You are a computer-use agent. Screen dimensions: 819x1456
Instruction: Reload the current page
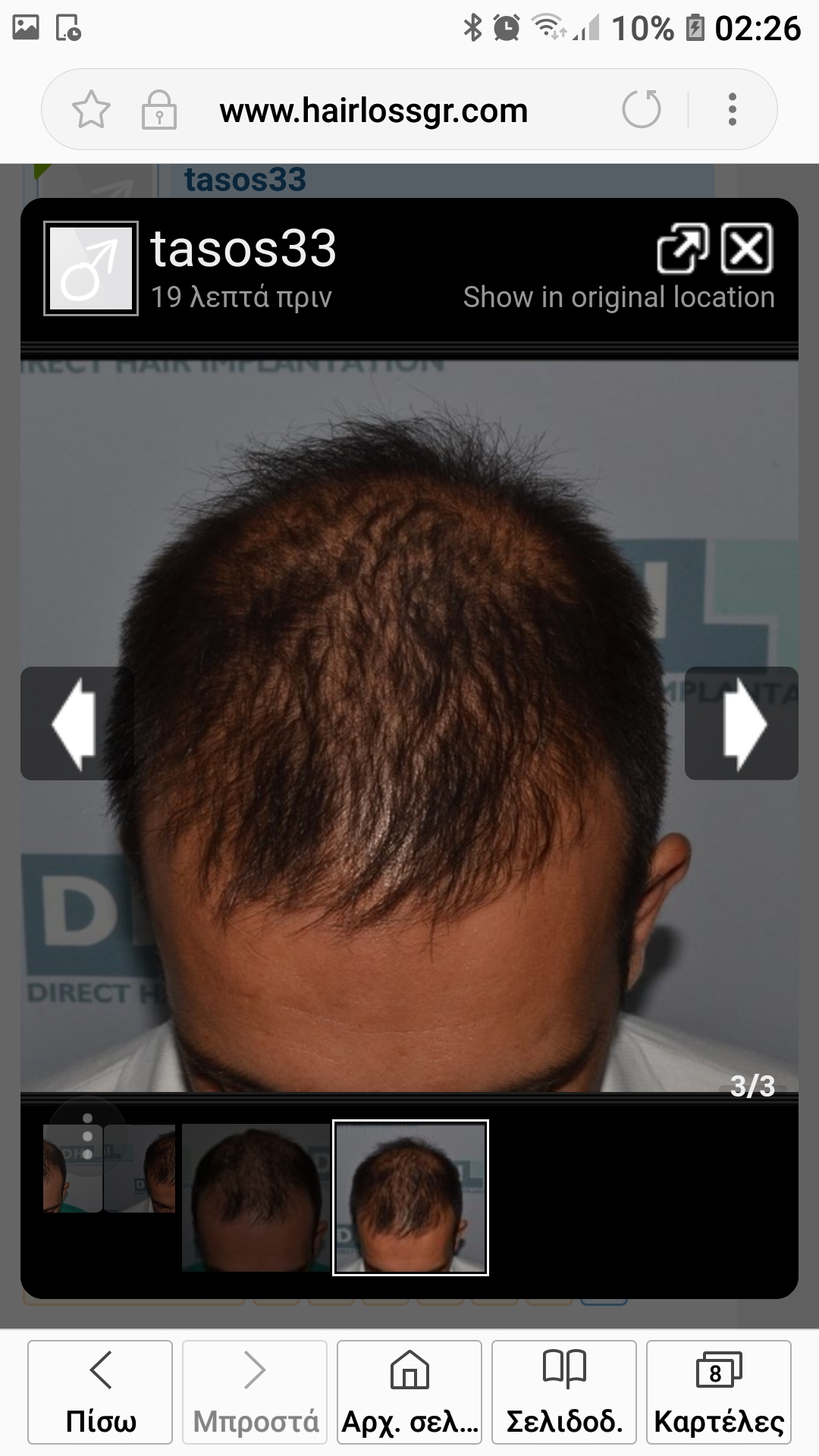pos(642,110)
